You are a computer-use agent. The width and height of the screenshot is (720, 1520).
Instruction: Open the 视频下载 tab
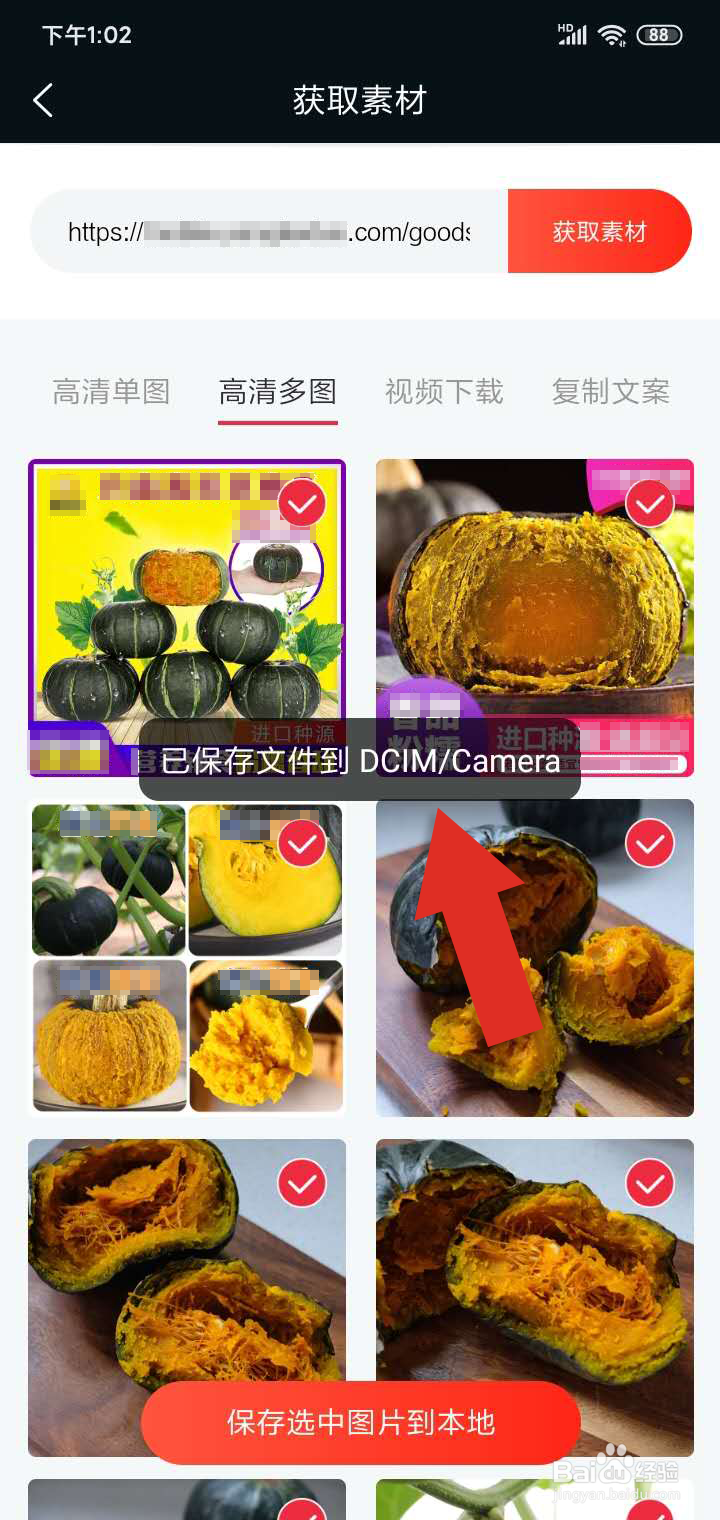442,392
